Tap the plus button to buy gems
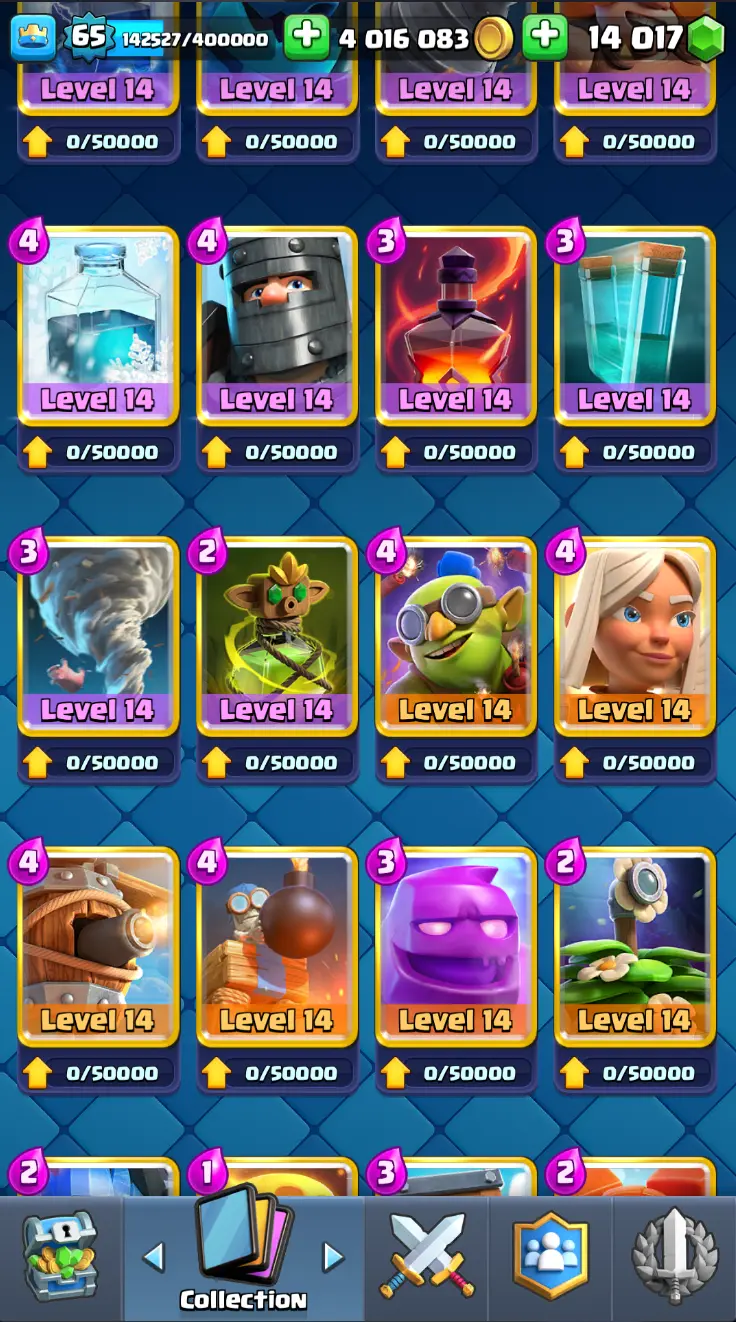 545,38
